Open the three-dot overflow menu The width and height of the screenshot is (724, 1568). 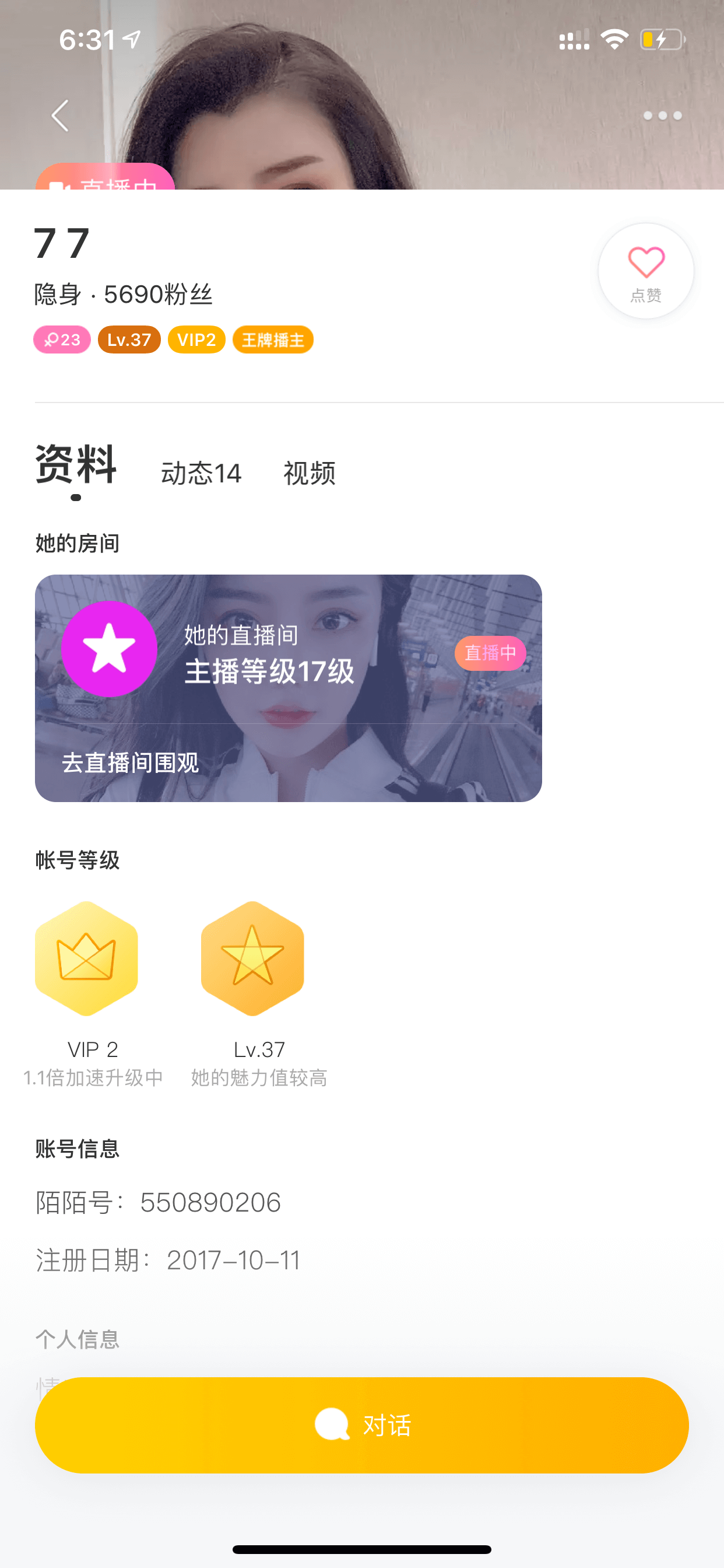tap(663, 116)
